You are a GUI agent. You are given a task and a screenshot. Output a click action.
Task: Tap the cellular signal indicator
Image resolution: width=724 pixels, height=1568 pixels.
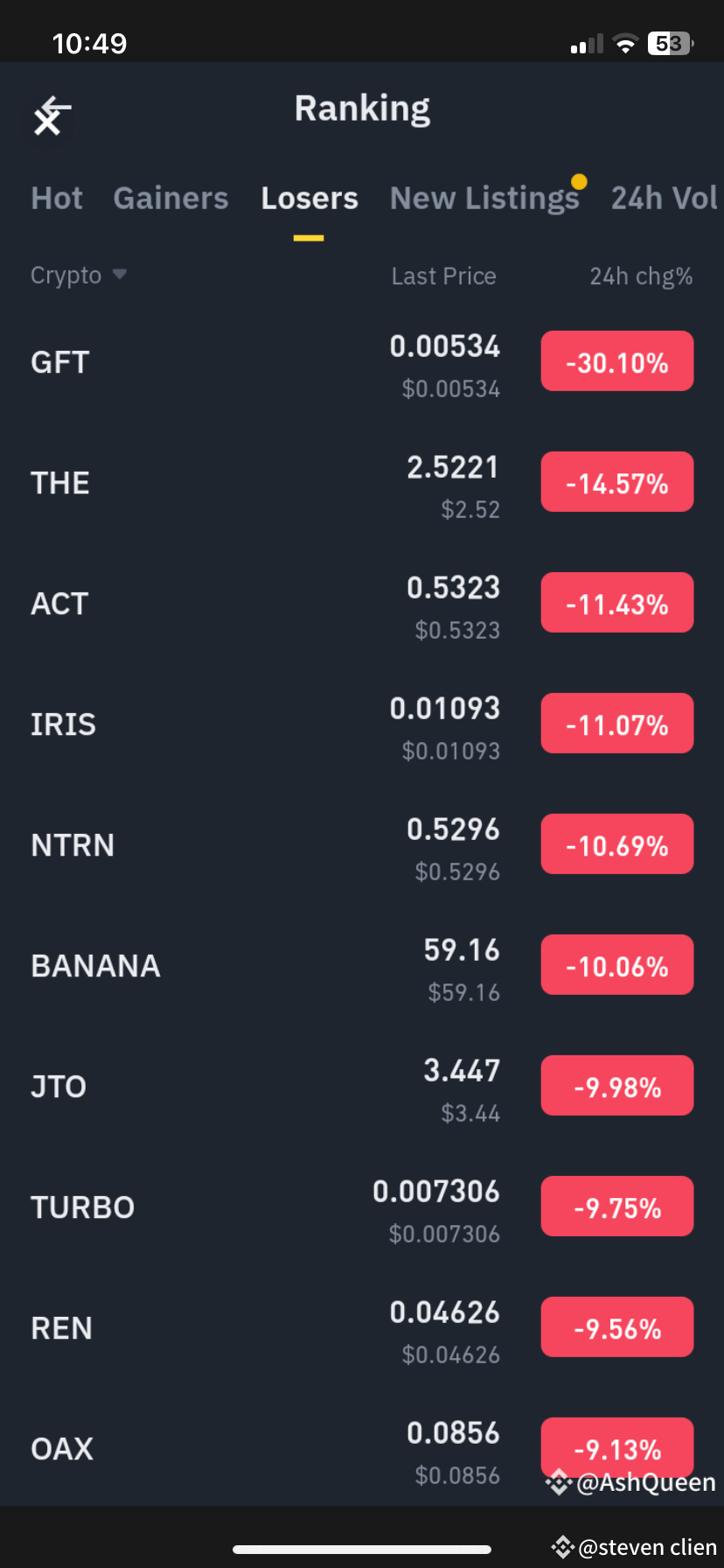coord(586,43)
